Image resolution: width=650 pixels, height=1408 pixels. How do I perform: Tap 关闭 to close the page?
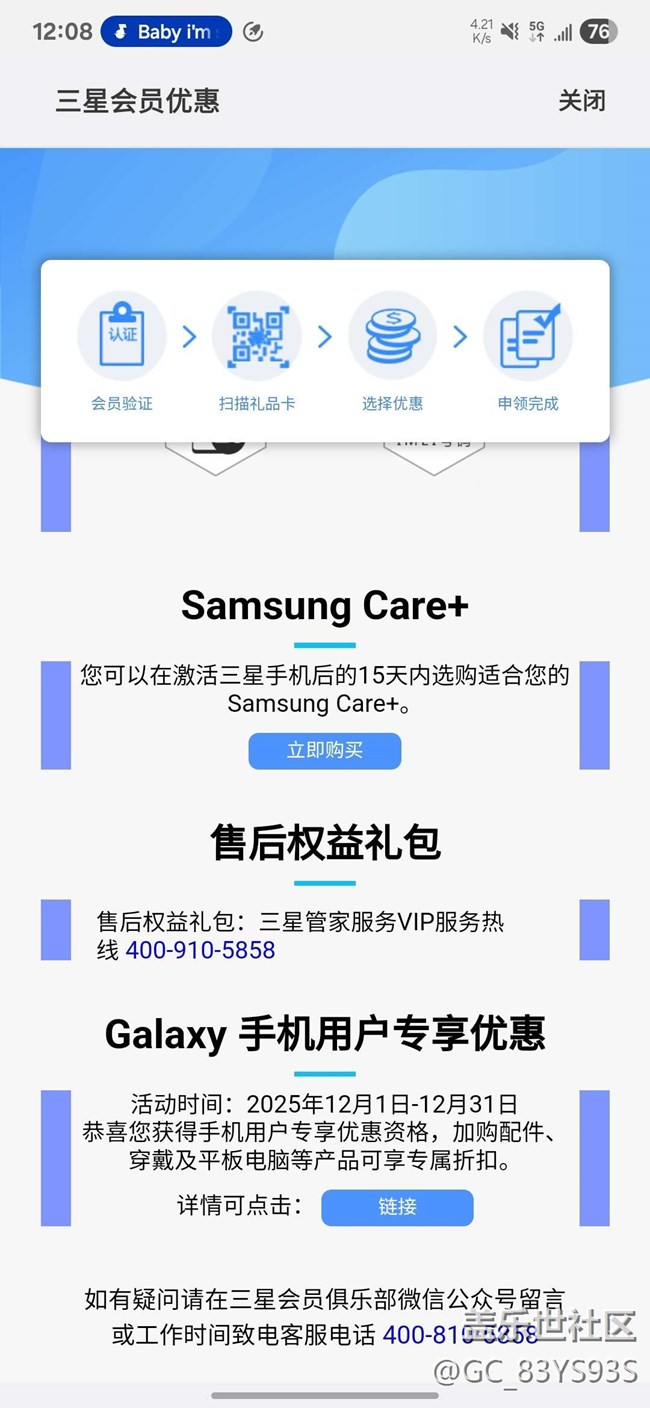pos(581,101)
